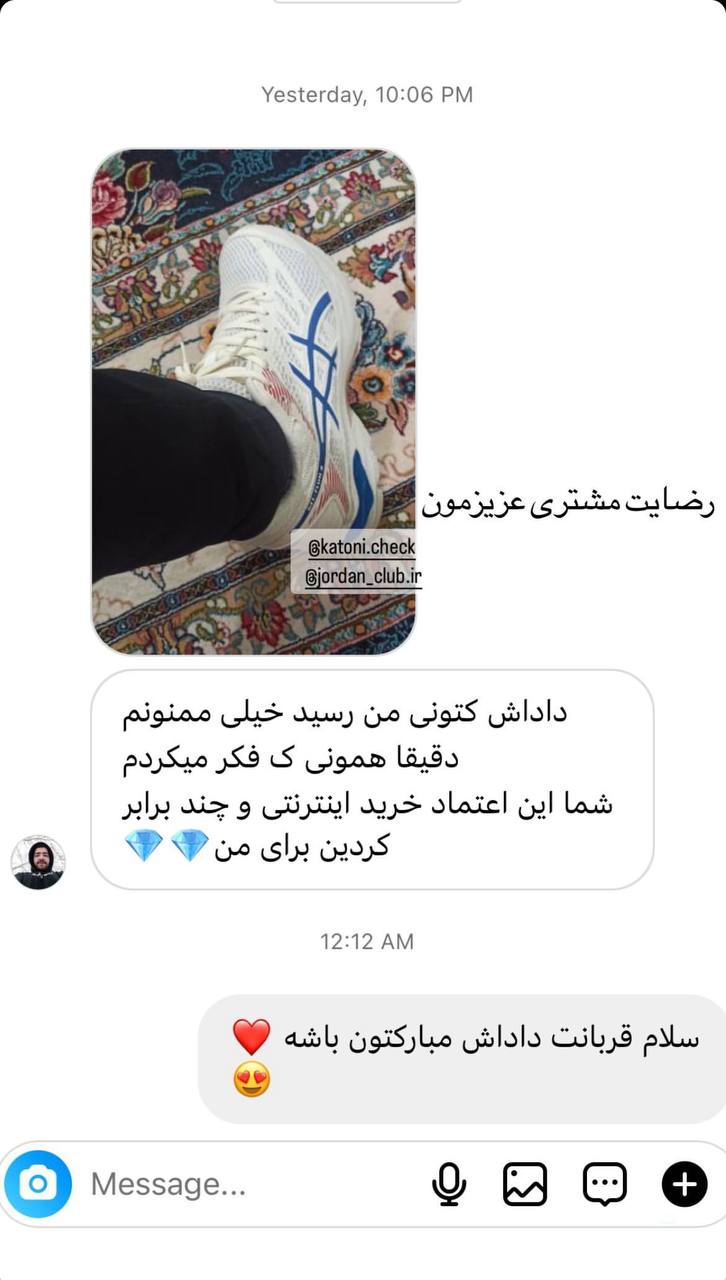Viewport: 726px width, 1280px height.
Task: Record a voice message with the microphone
Action: click(451, 1185)
